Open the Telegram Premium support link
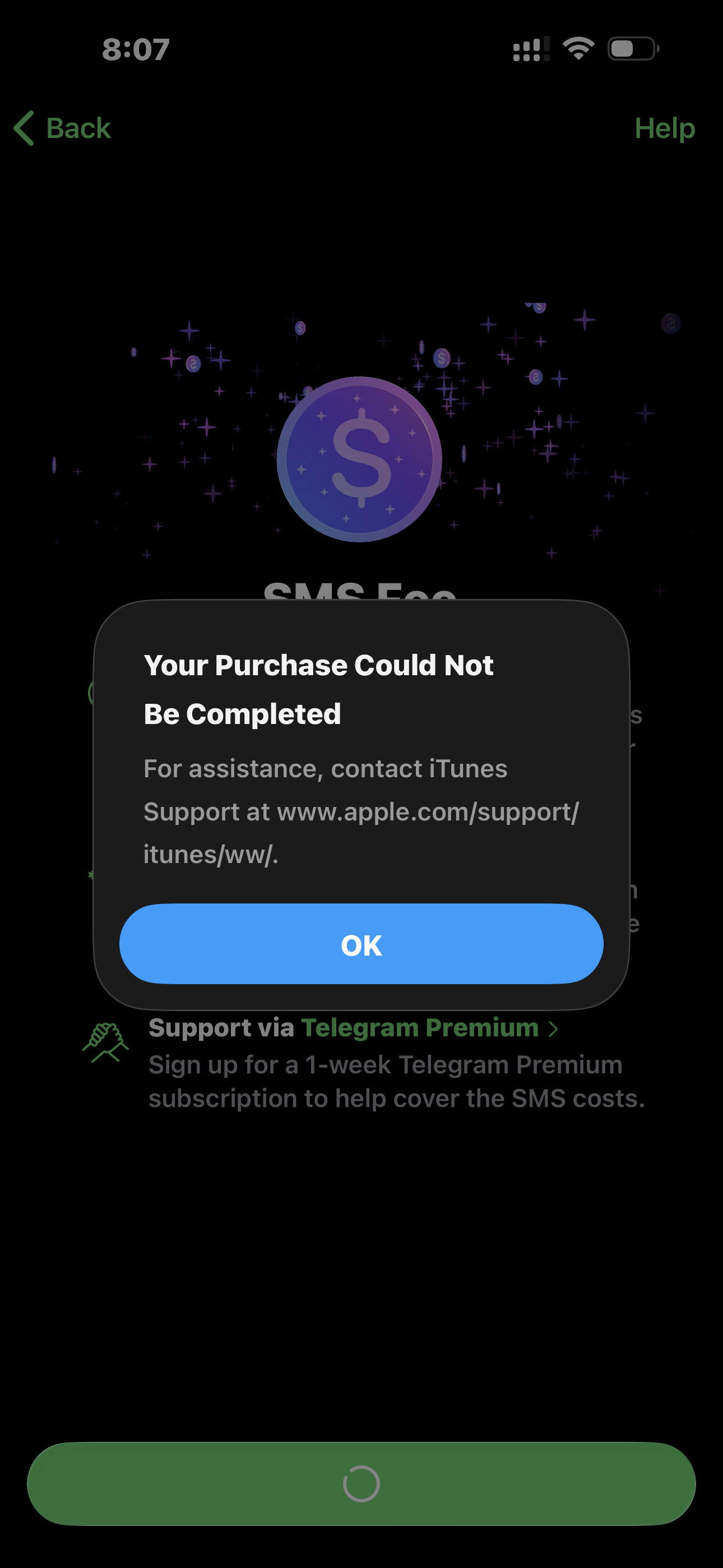The image size is (723, 1568). tap(430, 1027)
